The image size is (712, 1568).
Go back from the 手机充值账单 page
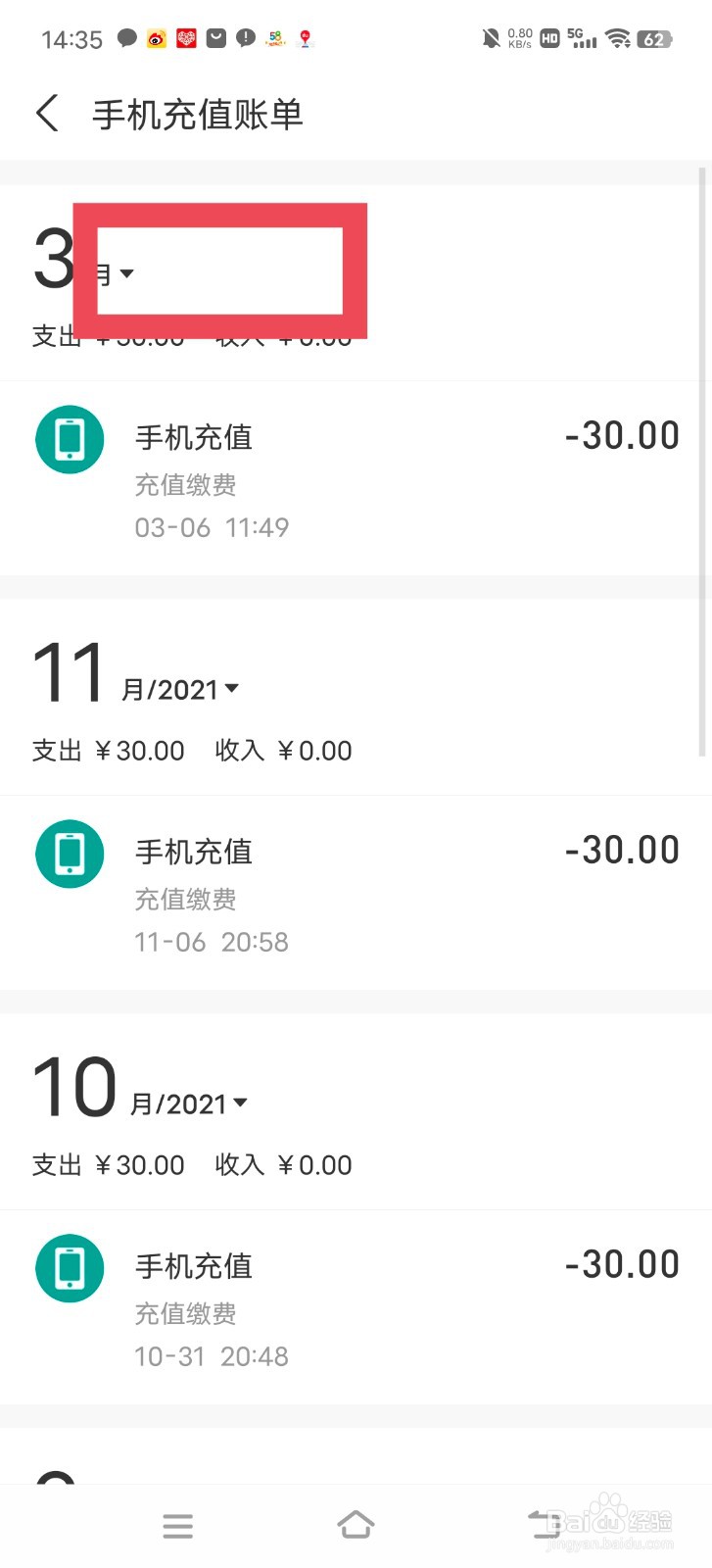point(47,115)
